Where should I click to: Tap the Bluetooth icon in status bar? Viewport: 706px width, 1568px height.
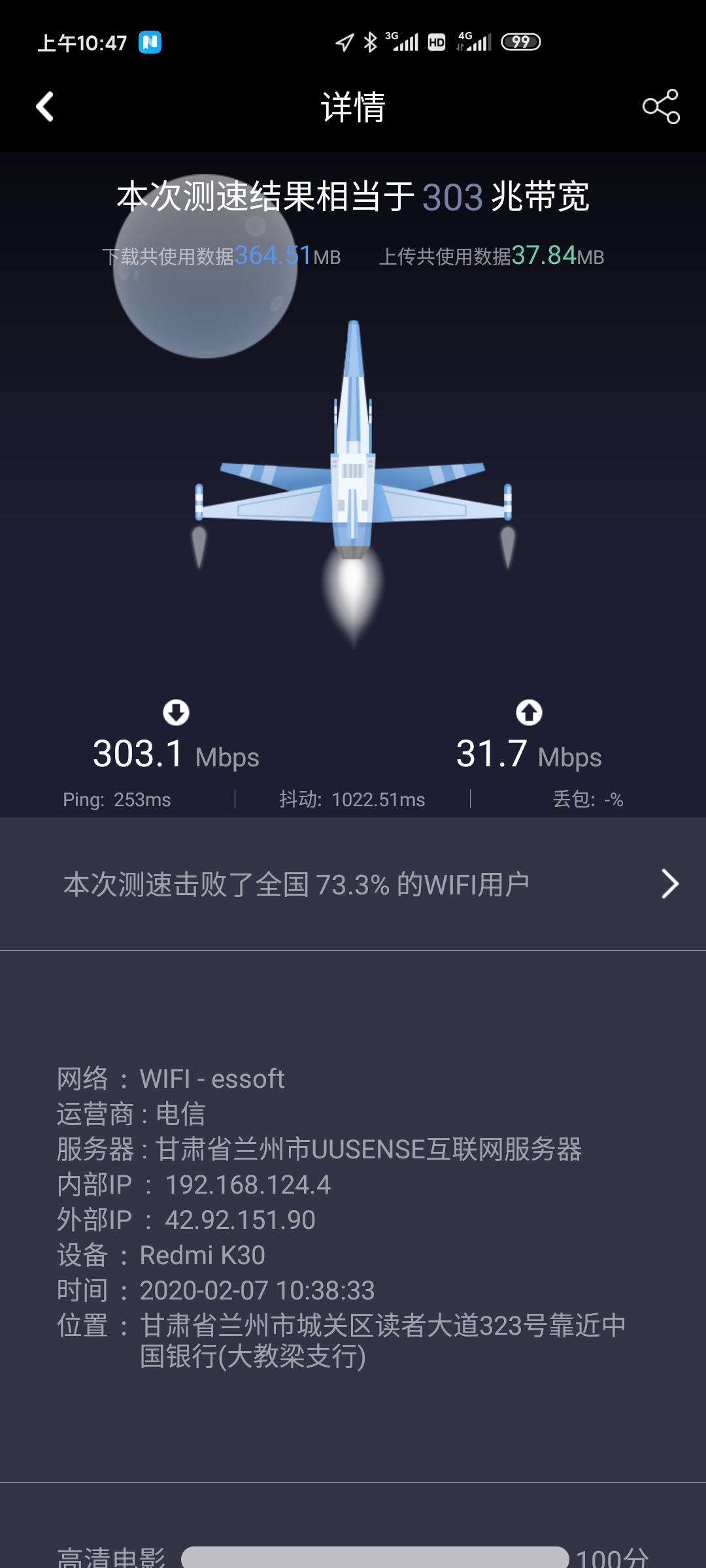coord(370,41)
